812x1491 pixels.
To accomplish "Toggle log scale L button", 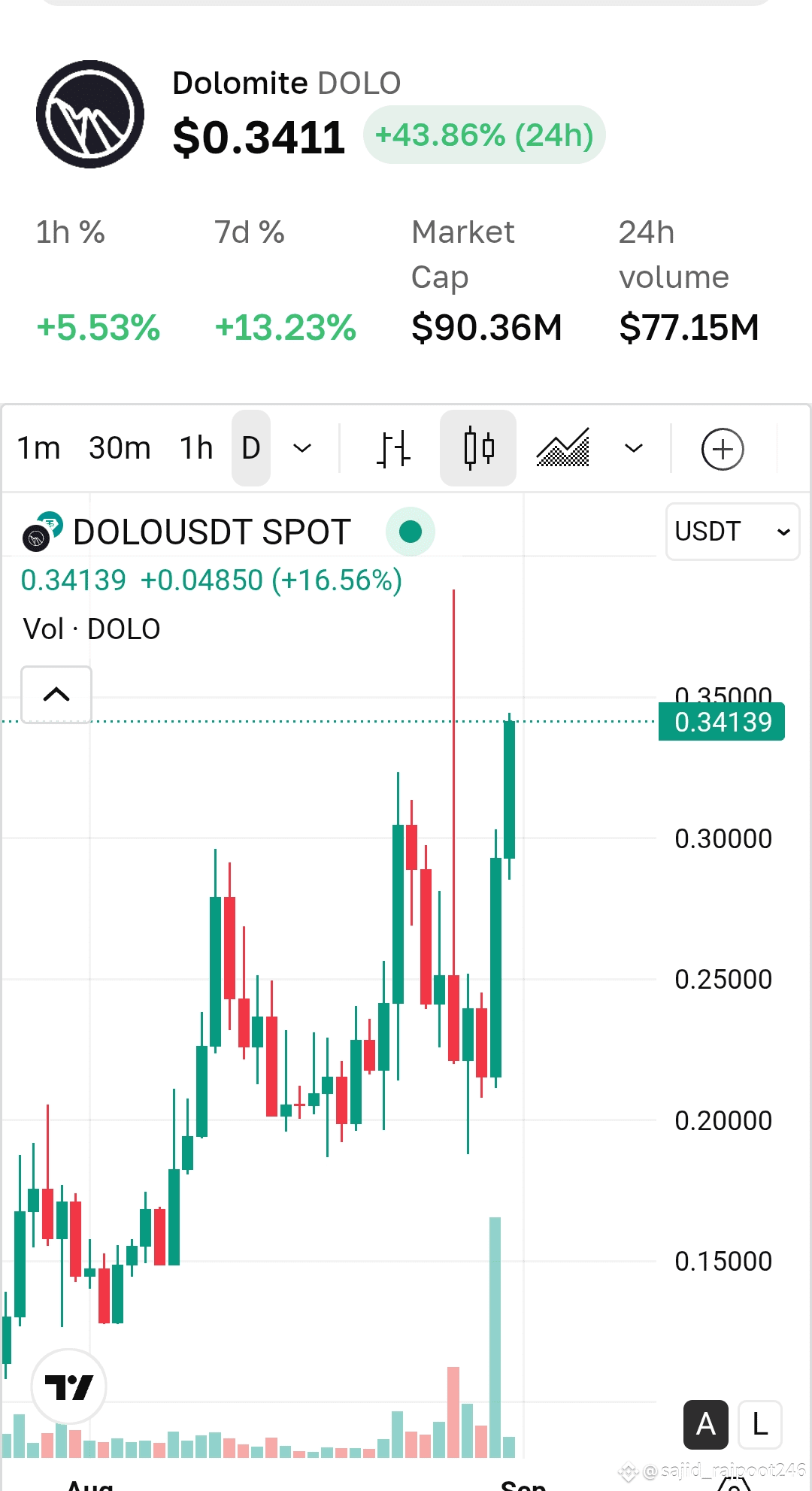I will [x=760, y=1424].
